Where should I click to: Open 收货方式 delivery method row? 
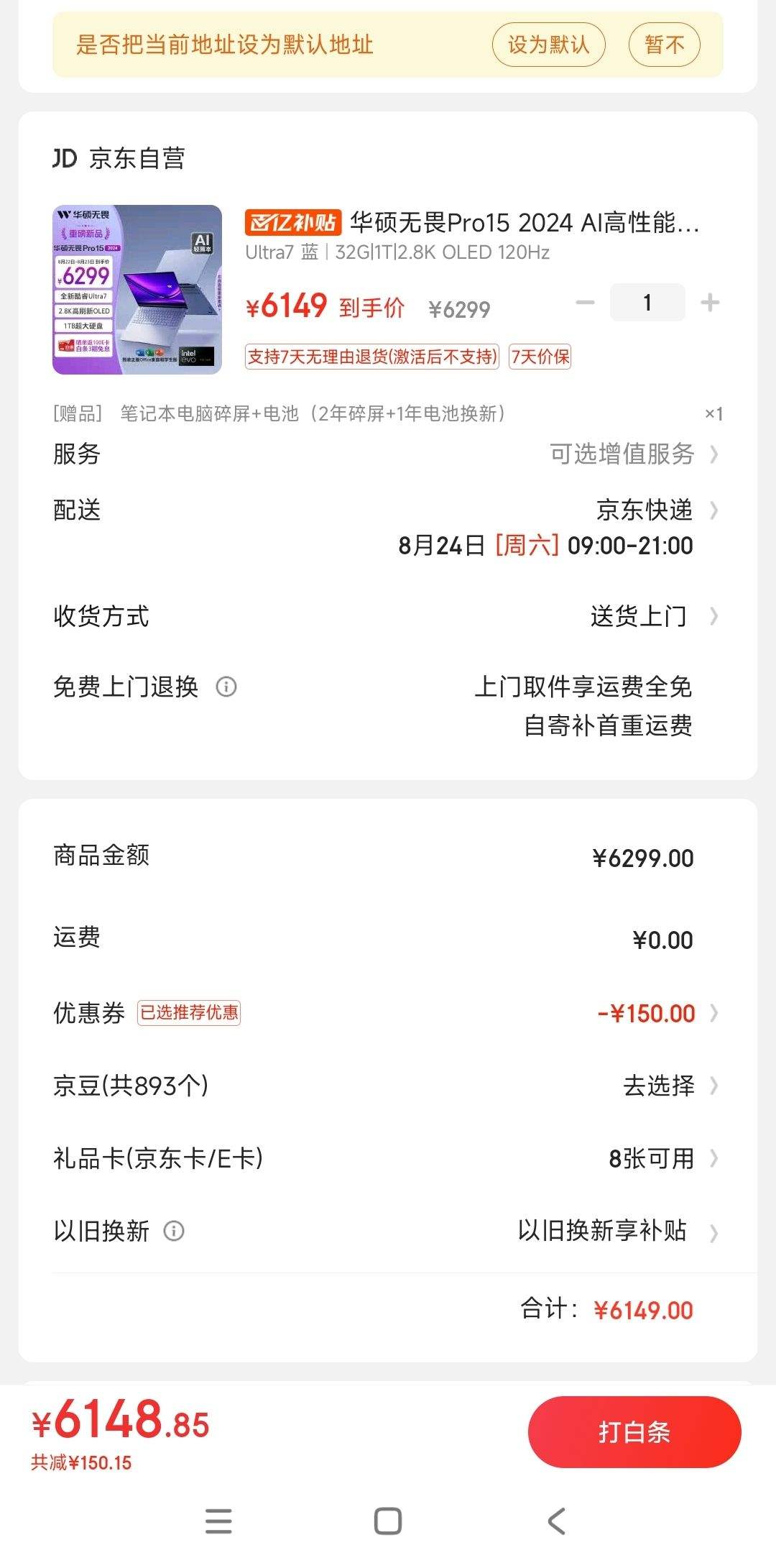pos(387,616)
